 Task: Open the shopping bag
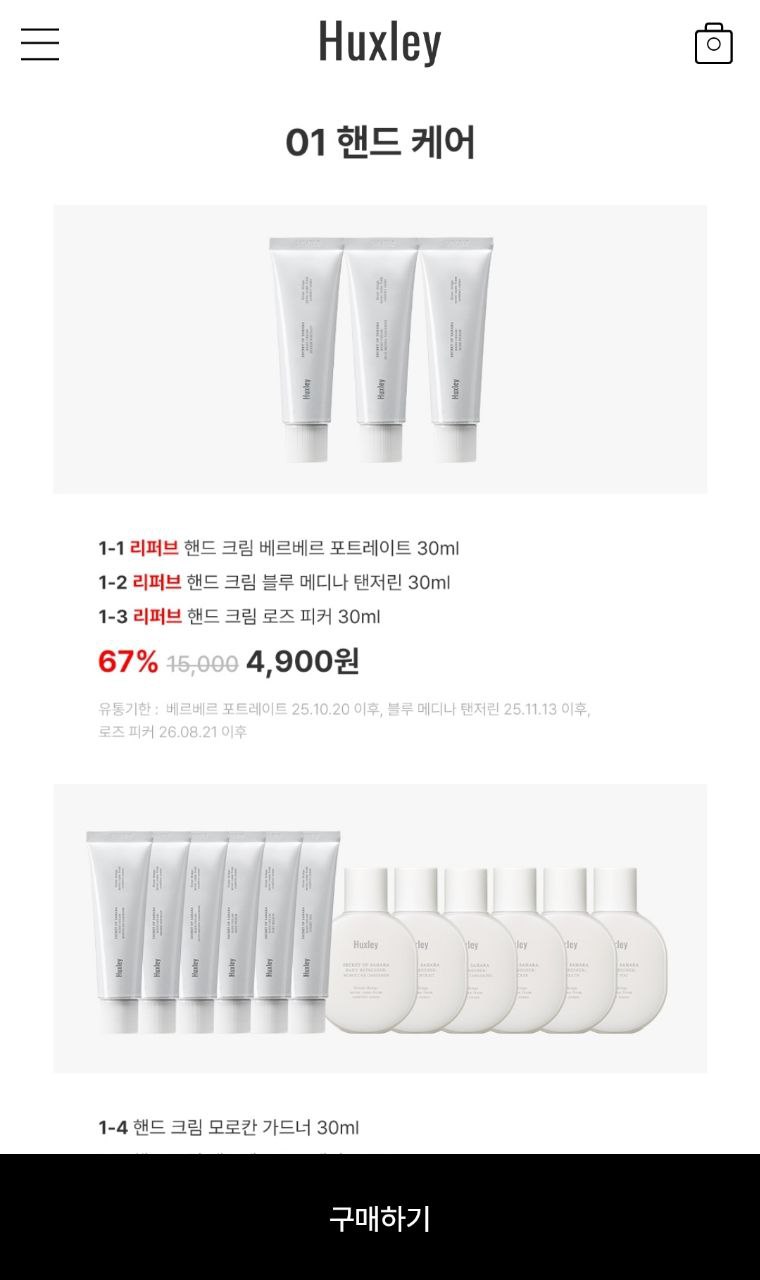713,44
